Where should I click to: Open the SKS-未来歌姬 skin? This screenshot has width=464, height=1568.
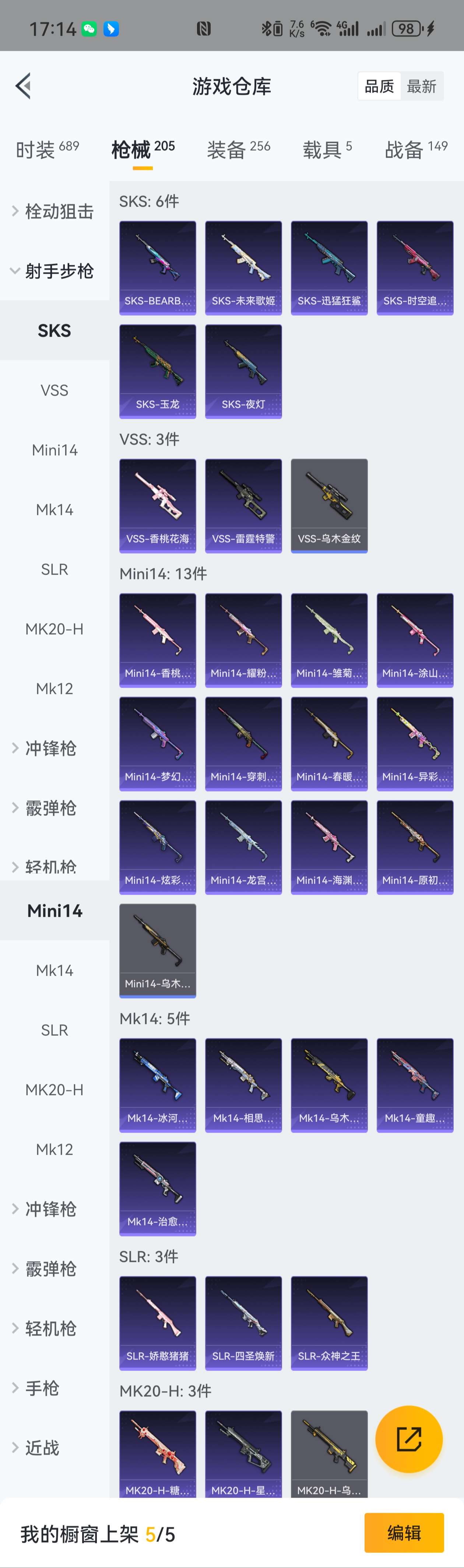pyautogui.click(x=243, y=268)
